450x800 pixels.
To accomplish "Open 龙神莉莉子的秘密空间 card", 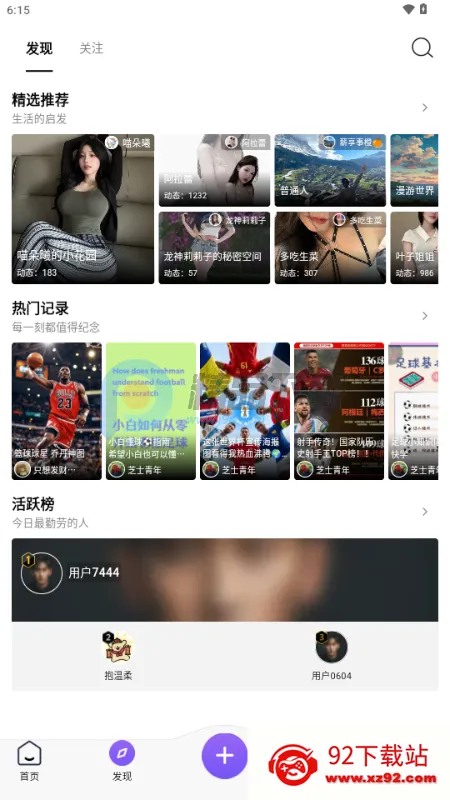I will click(214, 247).
